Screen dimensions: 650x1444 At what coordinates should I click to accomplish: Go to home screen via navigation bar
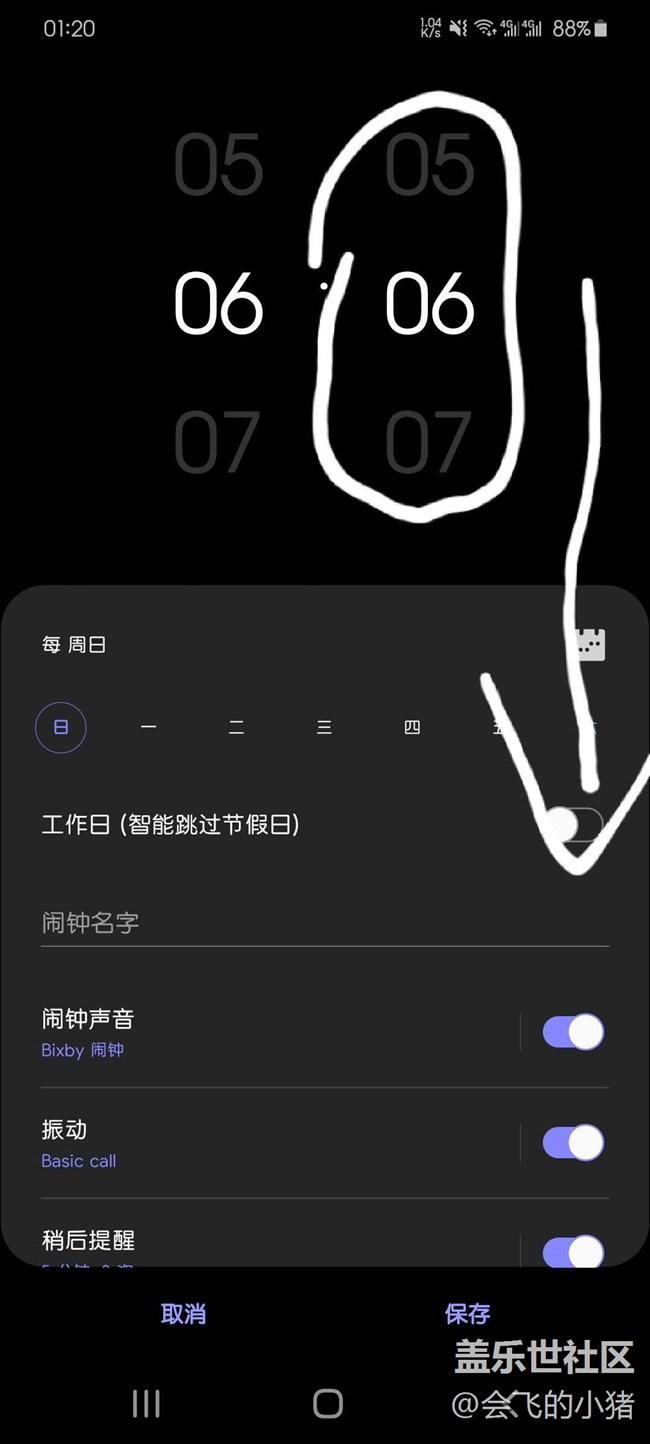[x=327, y=1403]
